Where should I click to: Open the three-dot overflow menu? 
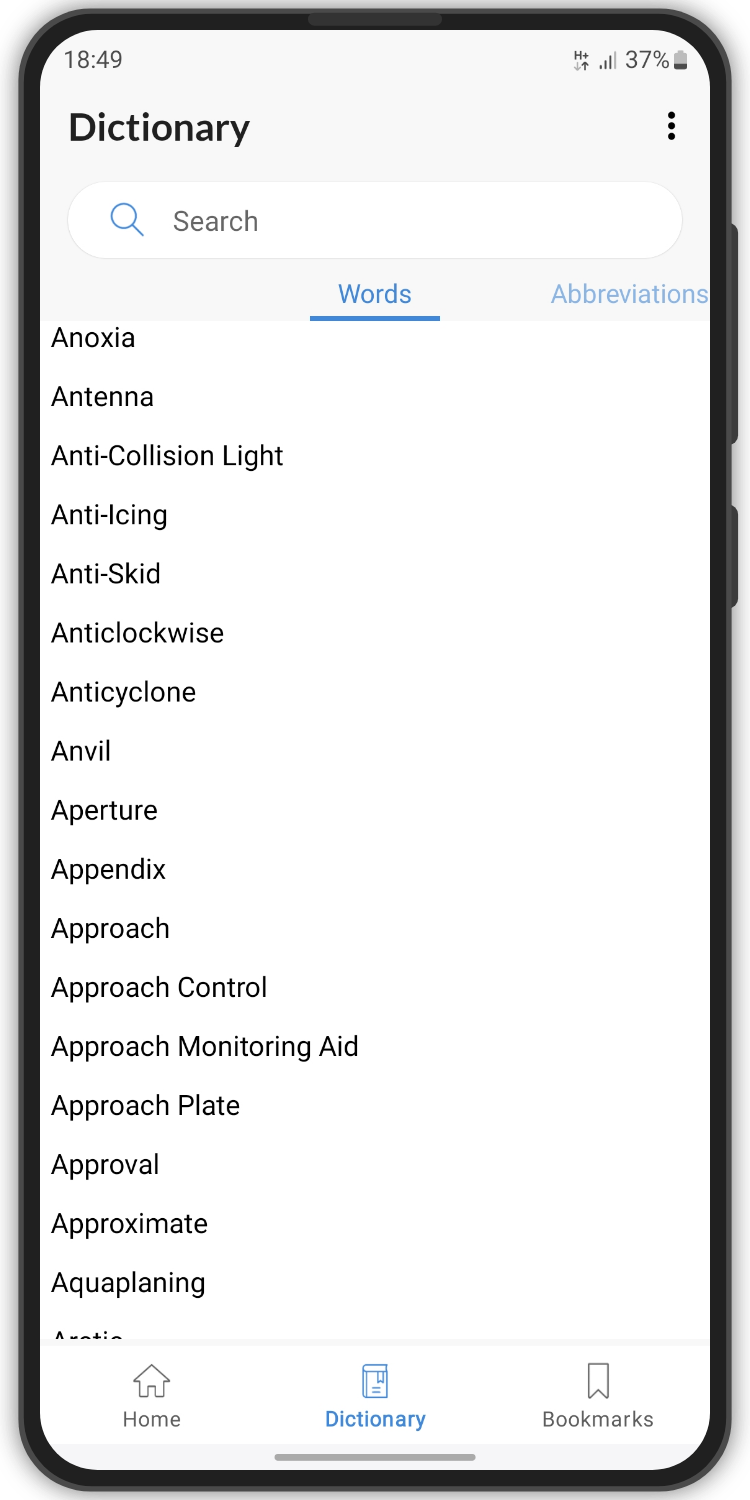(671, 126)
